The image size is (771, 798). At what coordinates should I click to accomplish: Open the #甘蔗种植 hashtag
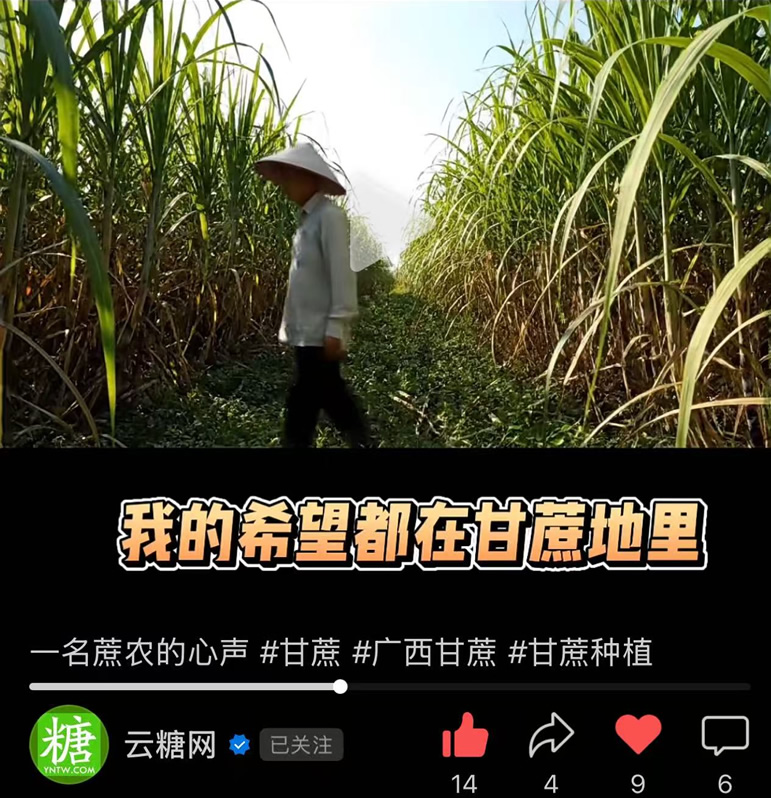[580, 654]
